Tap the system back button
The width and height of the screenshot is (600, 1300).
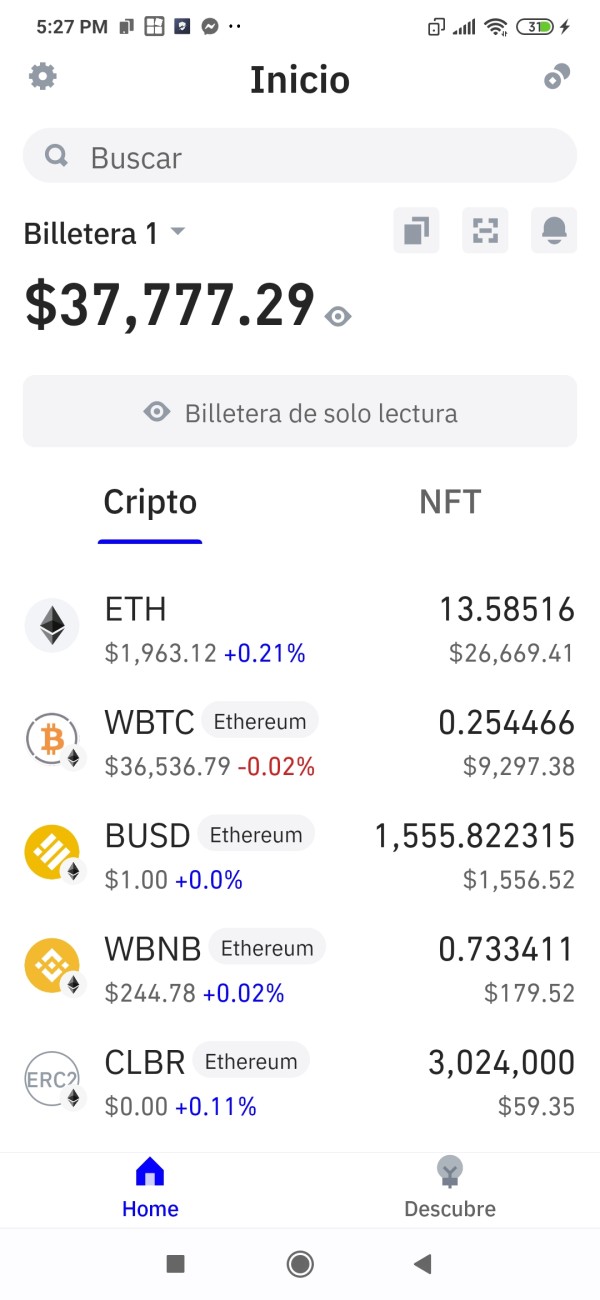tap(422, 1264)
